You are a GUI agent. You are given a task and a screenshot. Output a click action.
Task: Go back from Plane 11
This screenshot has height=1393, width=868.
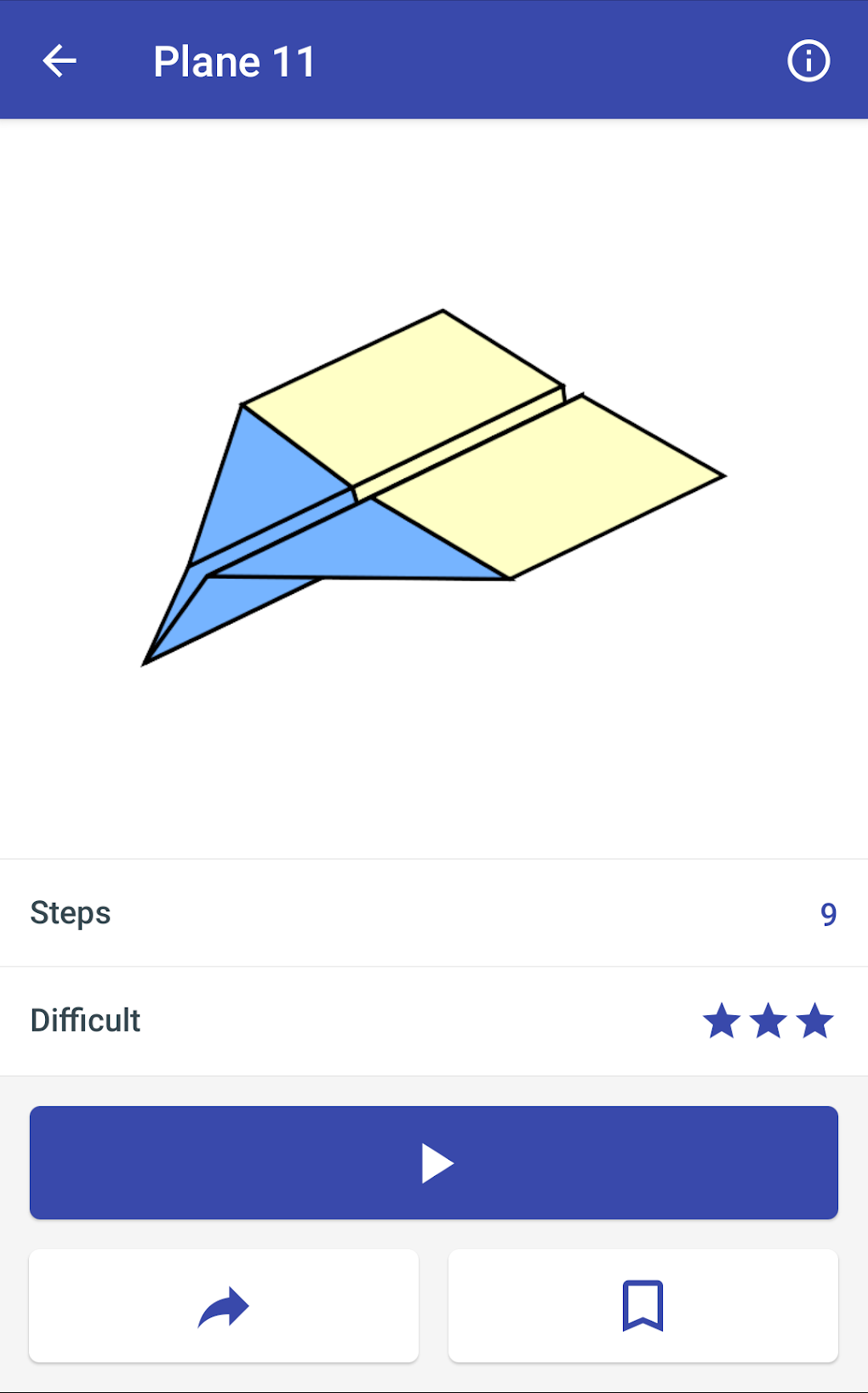(x=60, y=61)
